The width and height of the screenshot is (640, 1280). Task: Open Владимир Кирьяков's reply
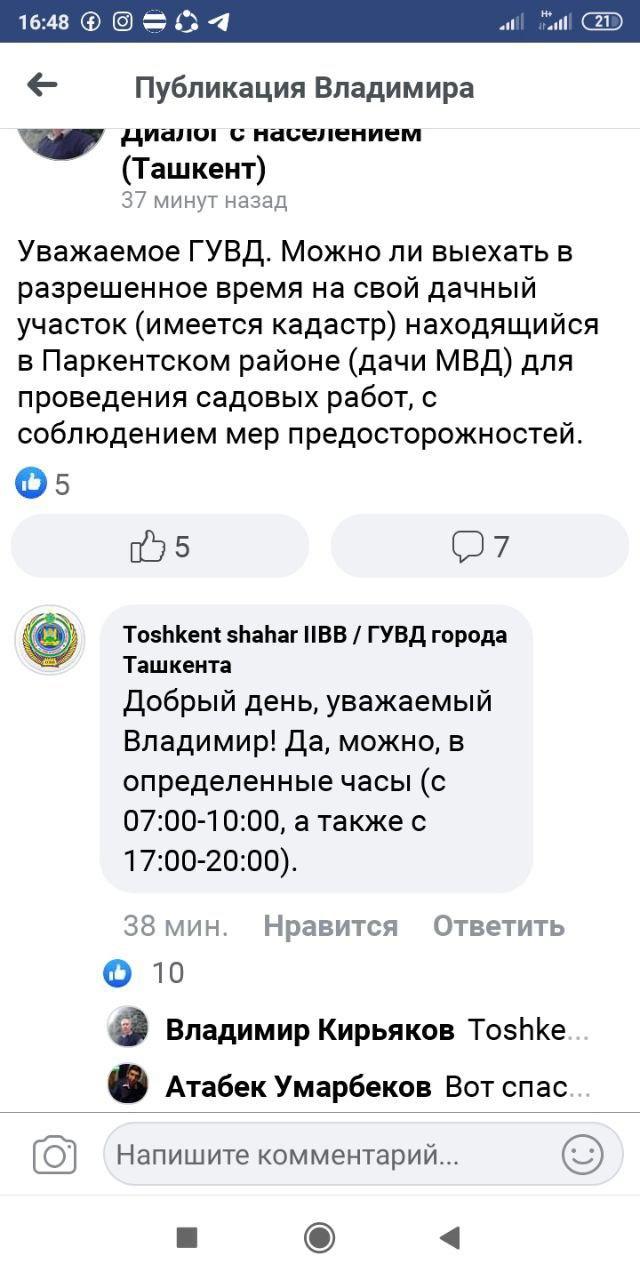[x=376, y=1030]
